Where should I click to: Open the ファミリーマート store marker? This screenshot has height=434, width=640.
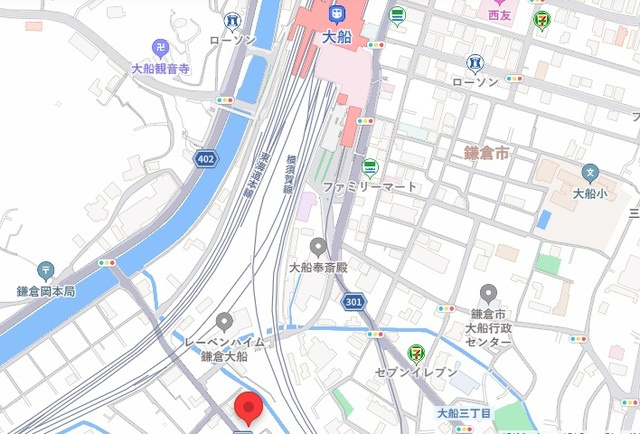371,167
